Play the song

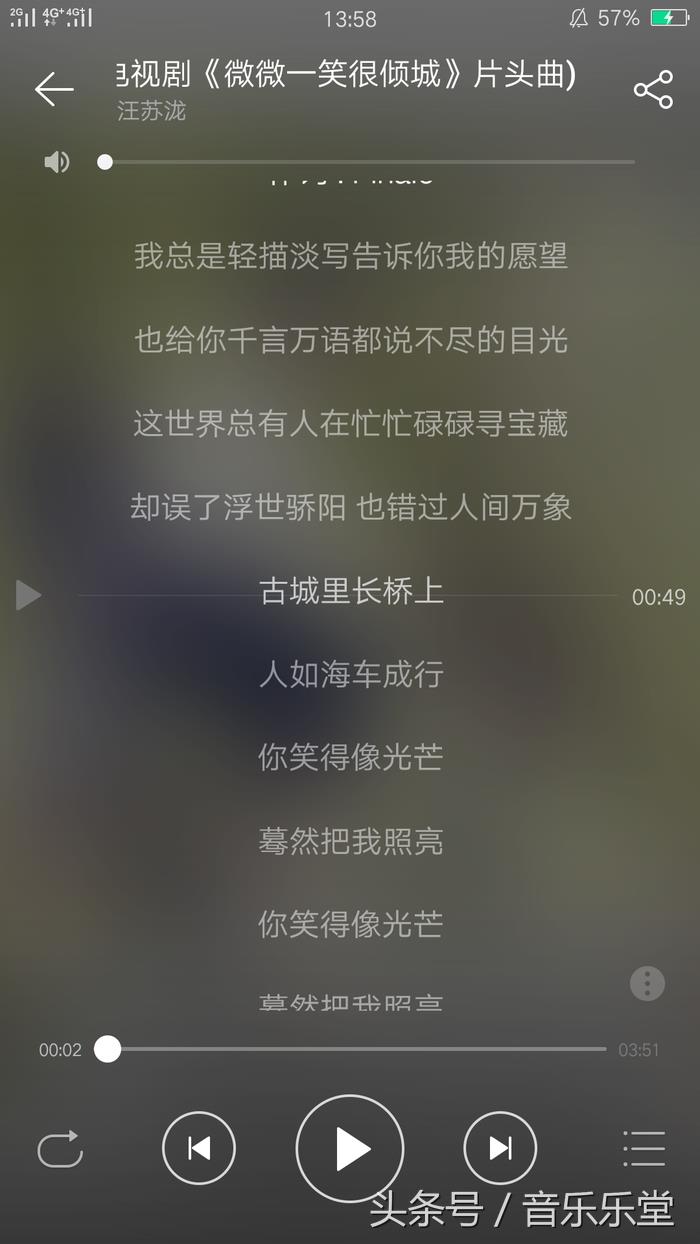coord(350,1148)
